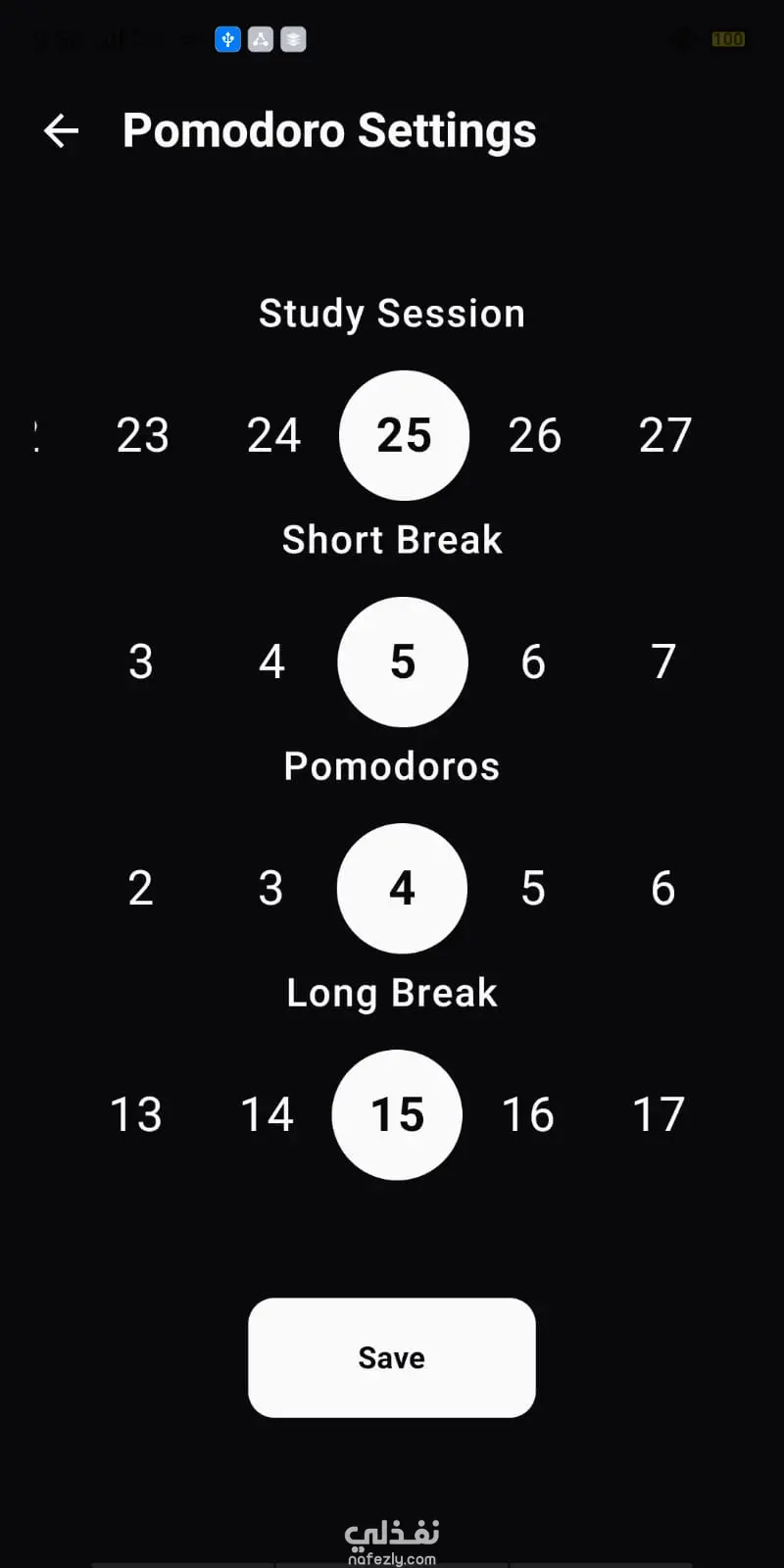
Task: Set Short Break to 3 minutes
Action: (141, 661)
